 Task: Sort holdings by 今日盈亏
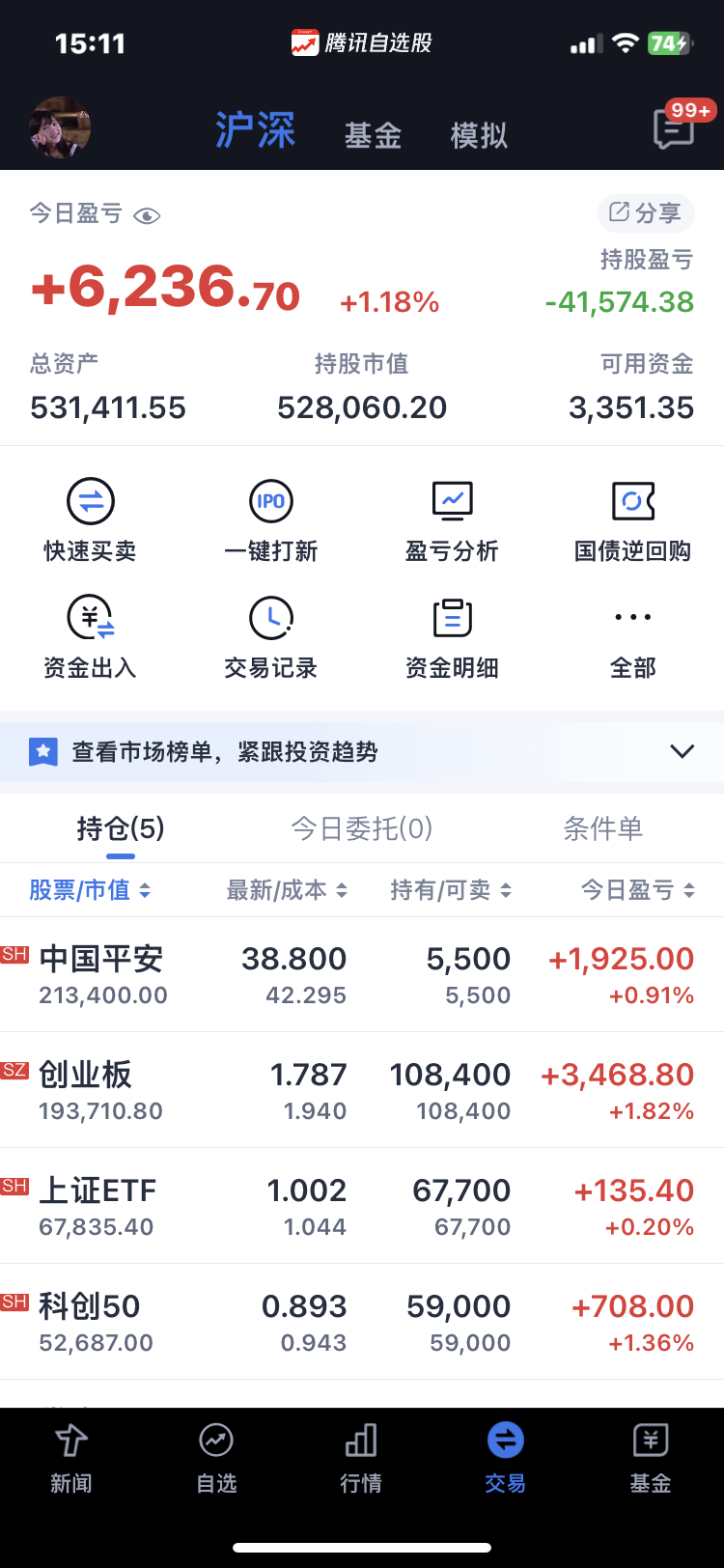click(x=637, y=890)
